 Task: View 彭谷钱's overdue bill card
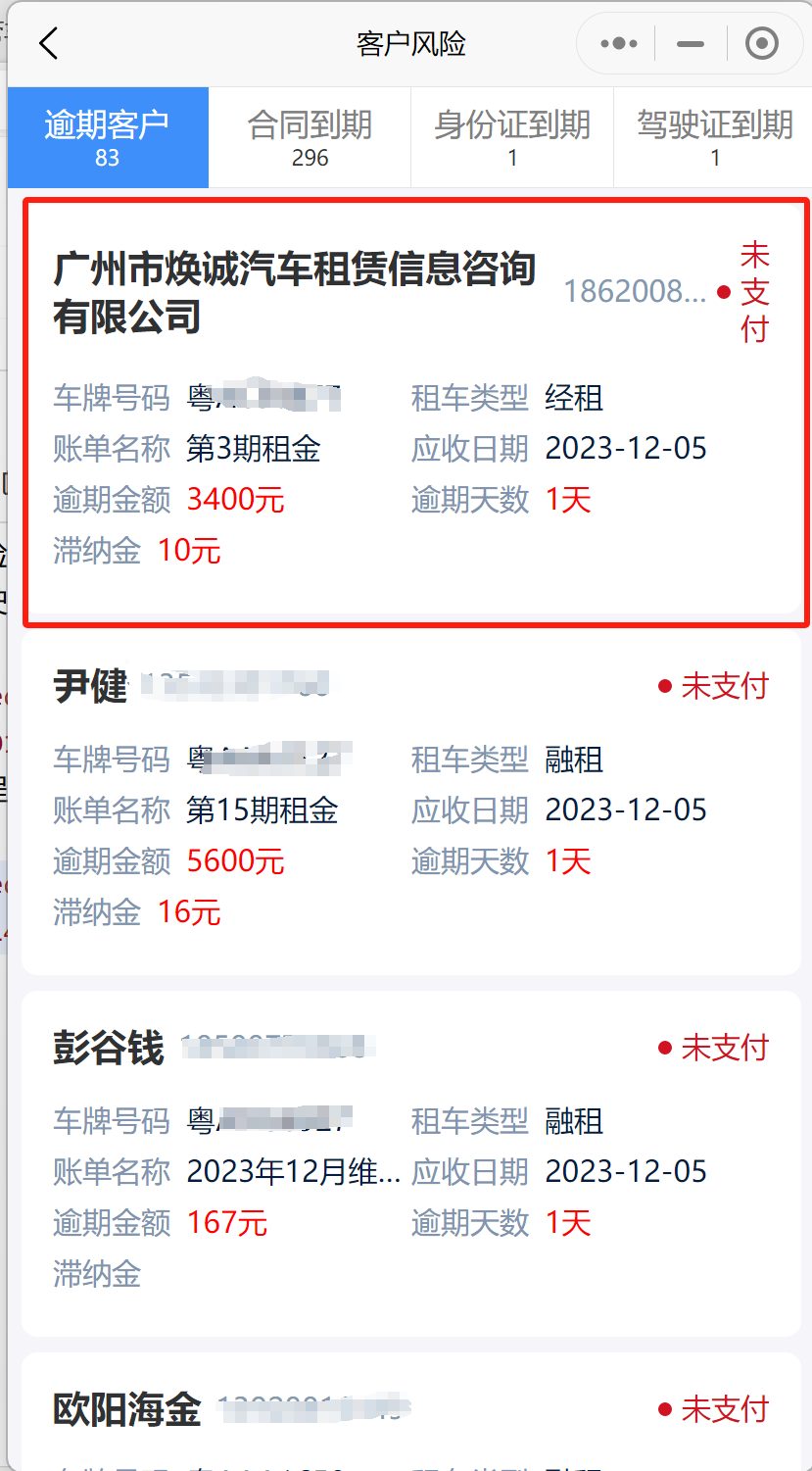click(411, 1164)
